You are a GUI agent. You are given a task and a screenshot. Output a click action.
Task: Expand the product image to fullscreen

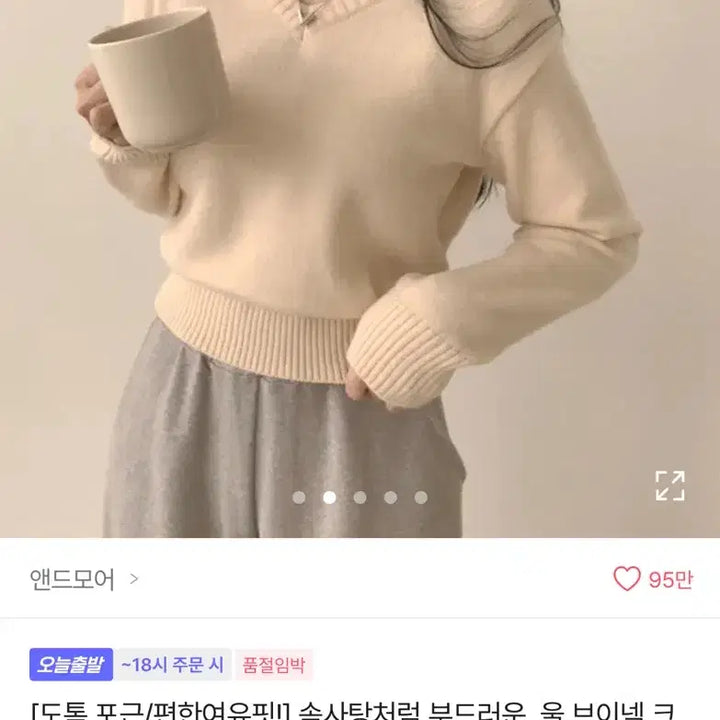pyautogui.click(x=670, y=486)
